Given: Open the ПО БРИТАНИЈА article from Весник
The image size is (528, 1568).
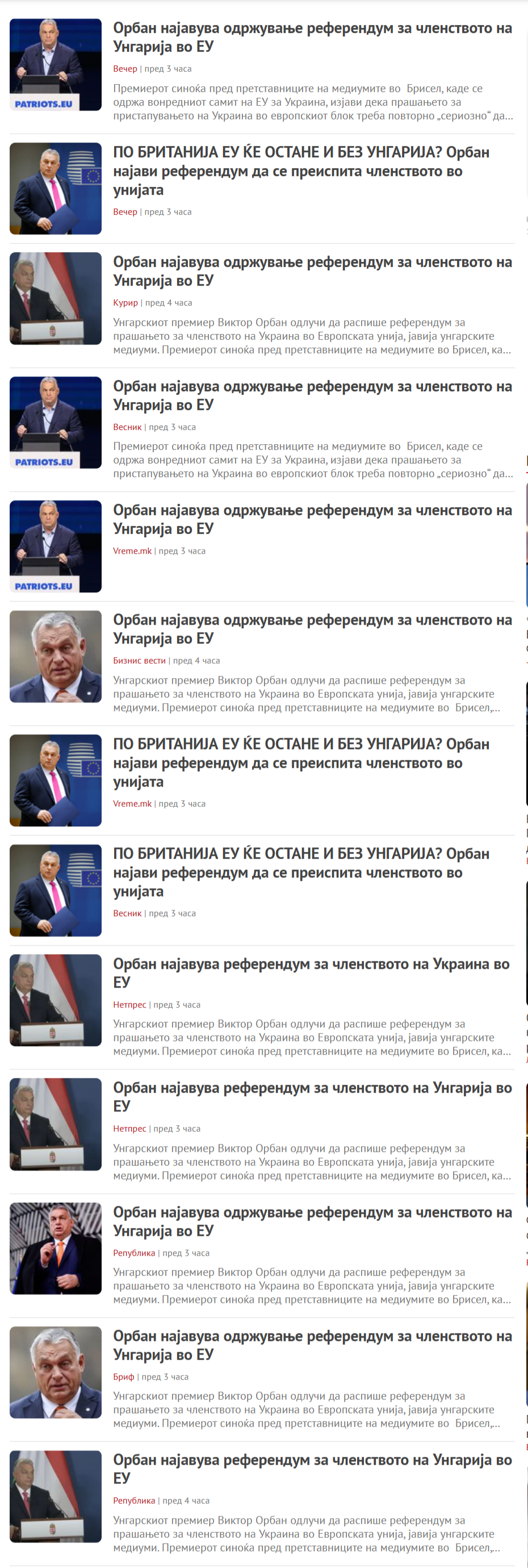Looking at the screenshot, I should 300,872.
